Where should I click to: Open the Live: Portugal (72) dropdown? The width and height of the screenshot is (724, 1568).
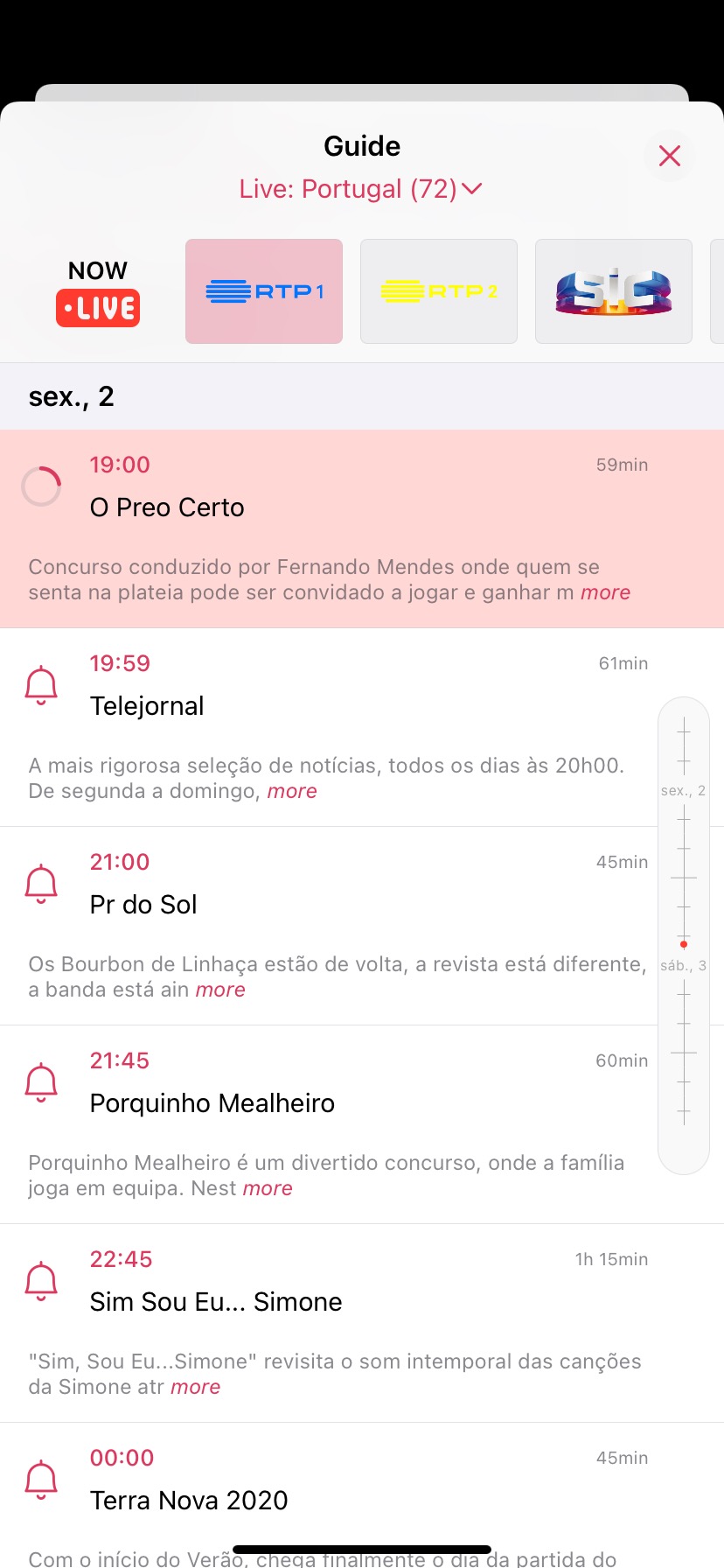click(361, 189)
